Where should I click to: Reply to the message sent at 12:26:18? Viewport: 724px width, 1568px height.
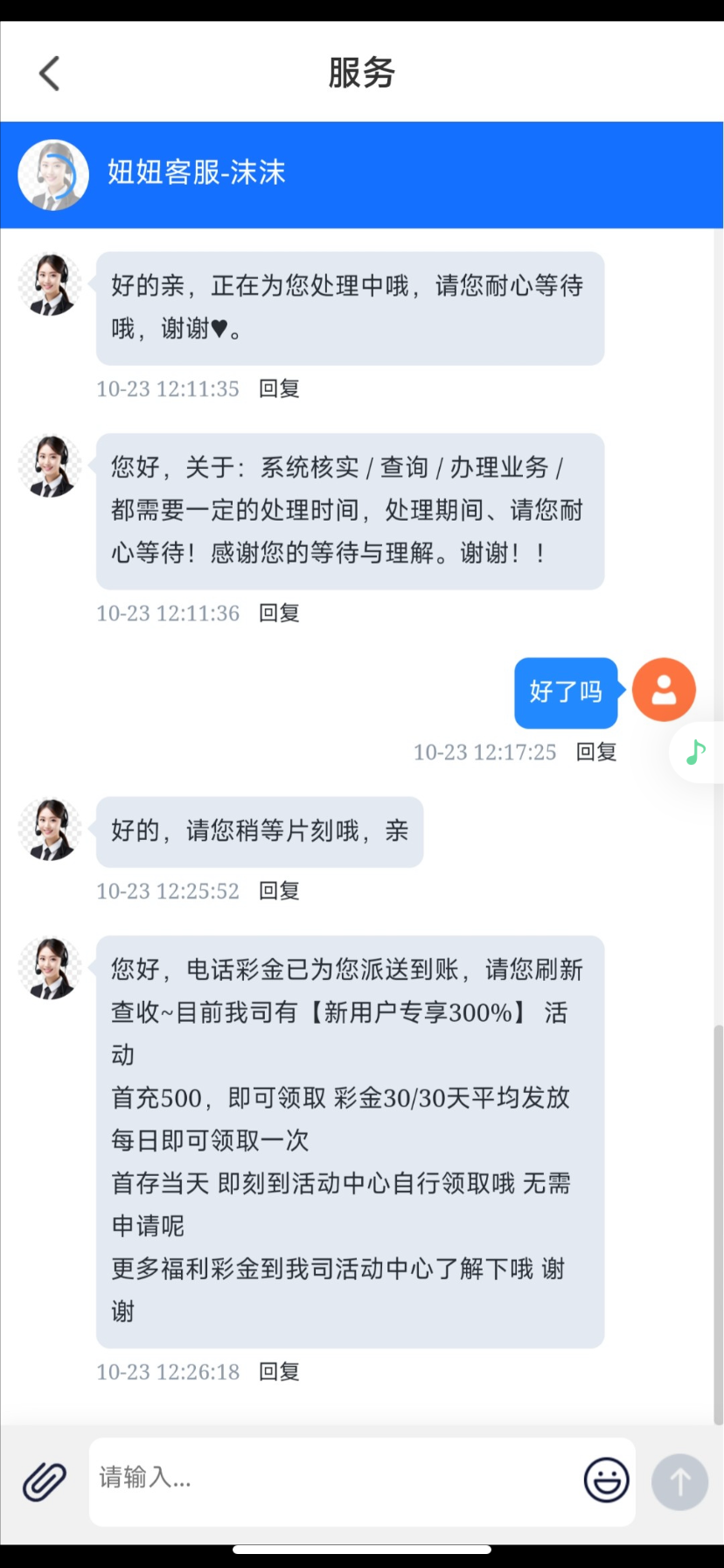[279, 1371]
